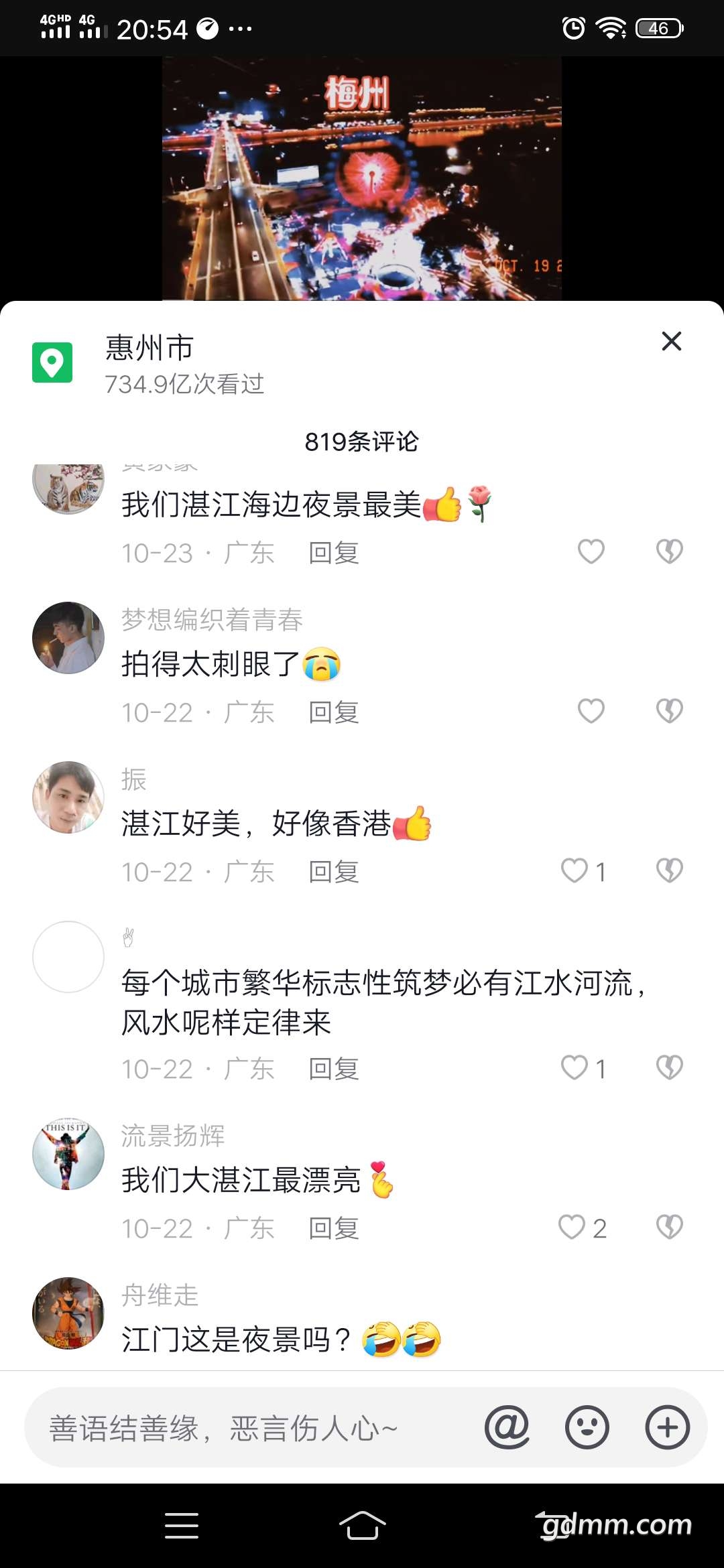724x1568 pixels.
Task: Reply to 流景扬辉's comment
Action: 333,1228
